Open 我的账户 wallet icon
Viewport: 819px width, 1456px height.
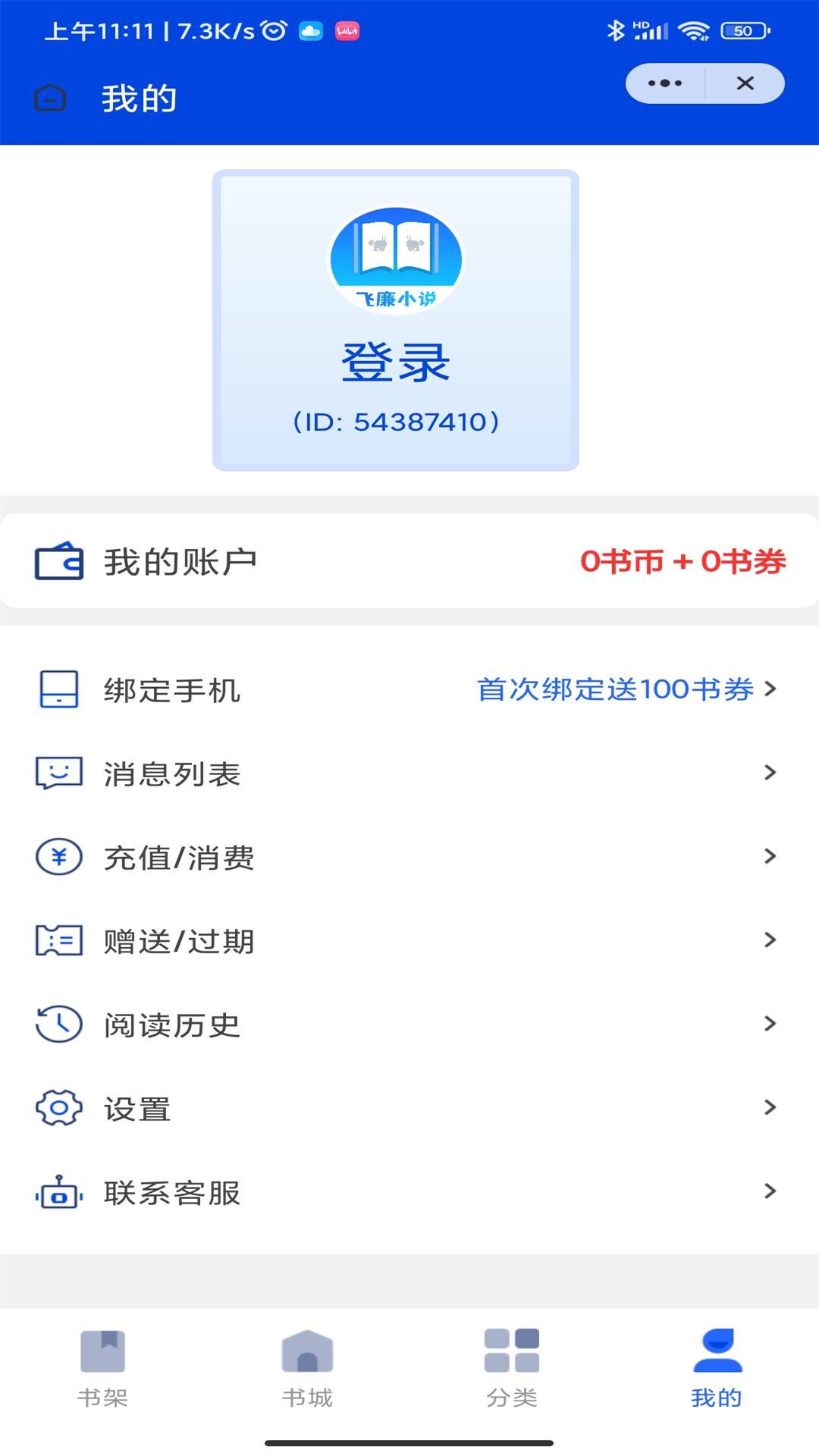(57, 561)
